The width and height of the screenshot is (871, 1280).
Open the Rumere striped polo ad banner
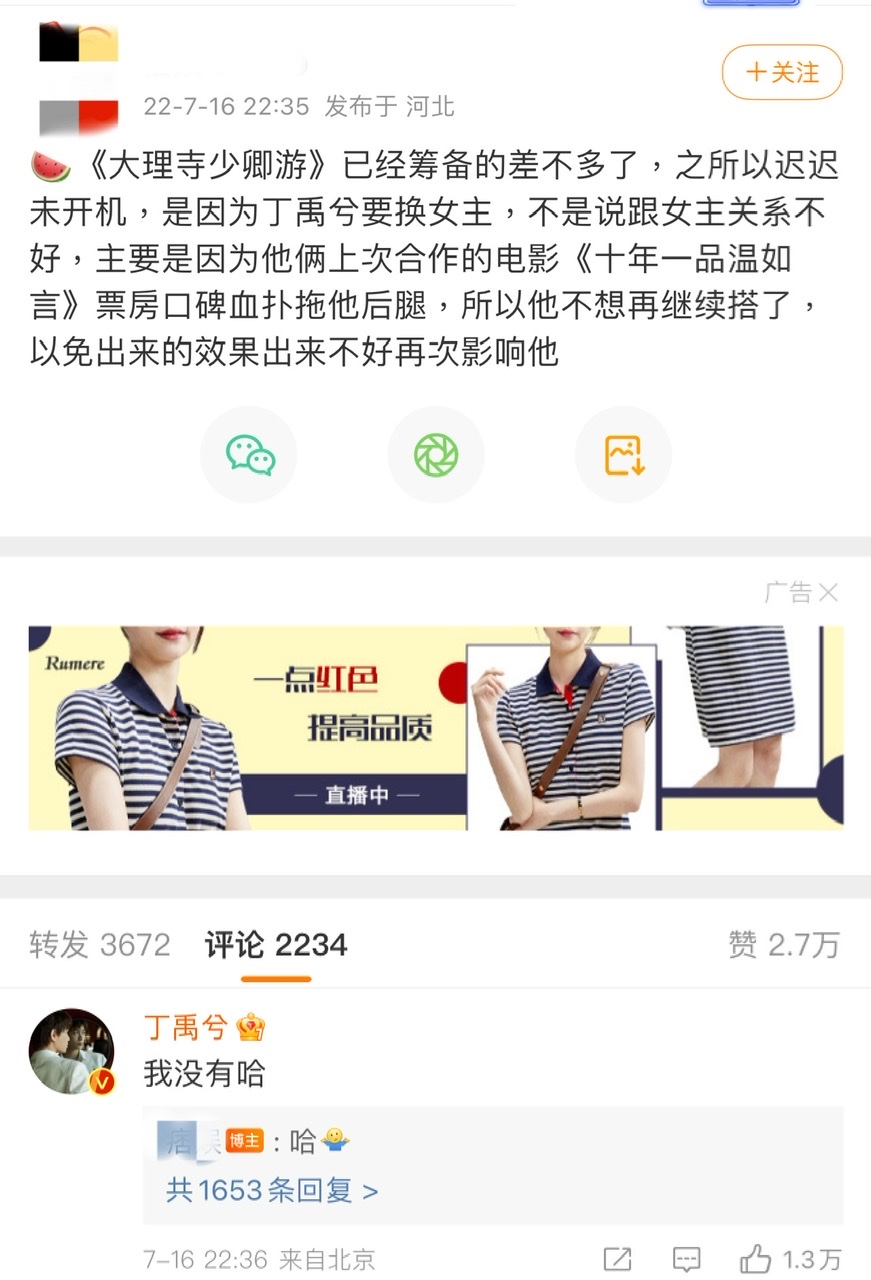click(x=435, y=728)
